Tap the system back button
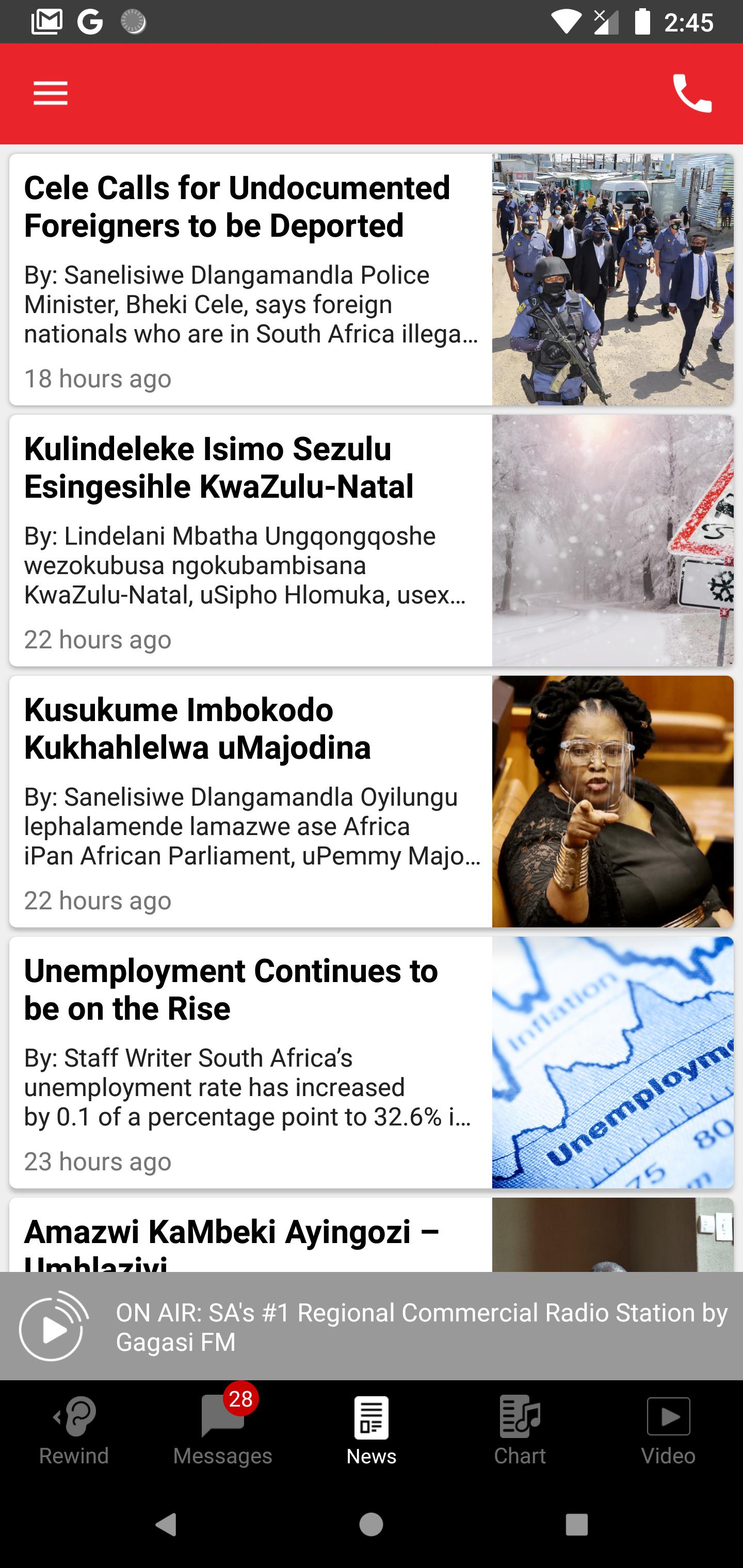Screen dimensions: 743x1568 point(166,1525)
